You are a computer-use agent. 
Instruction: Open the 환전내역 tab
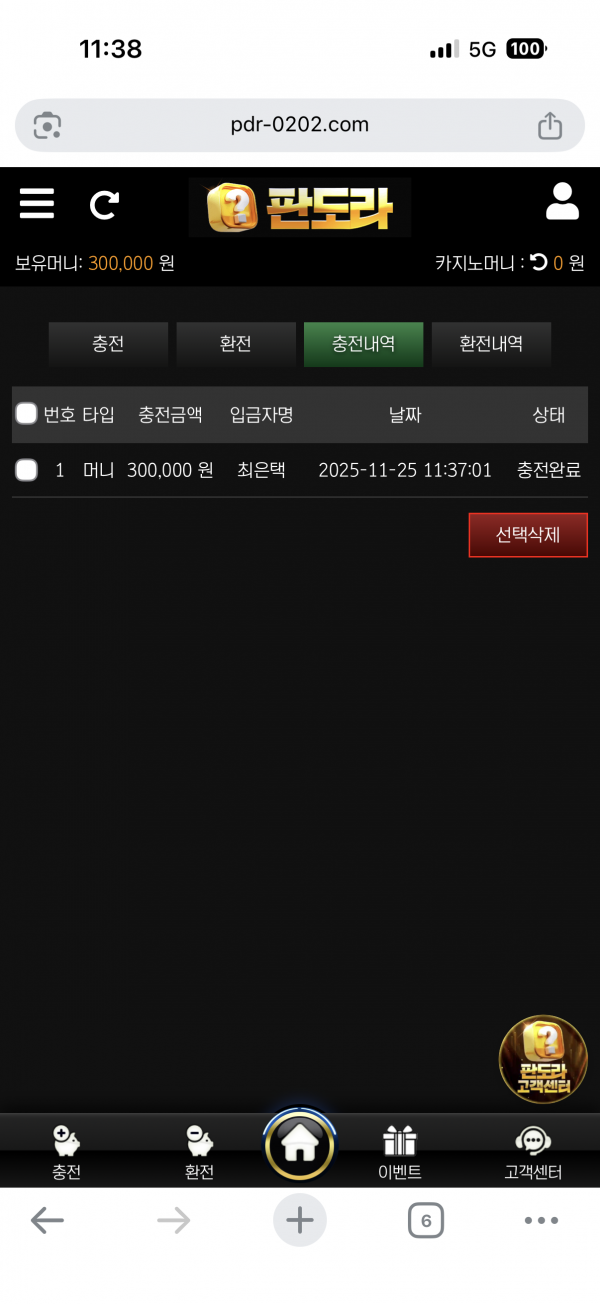tap(491, 344)
